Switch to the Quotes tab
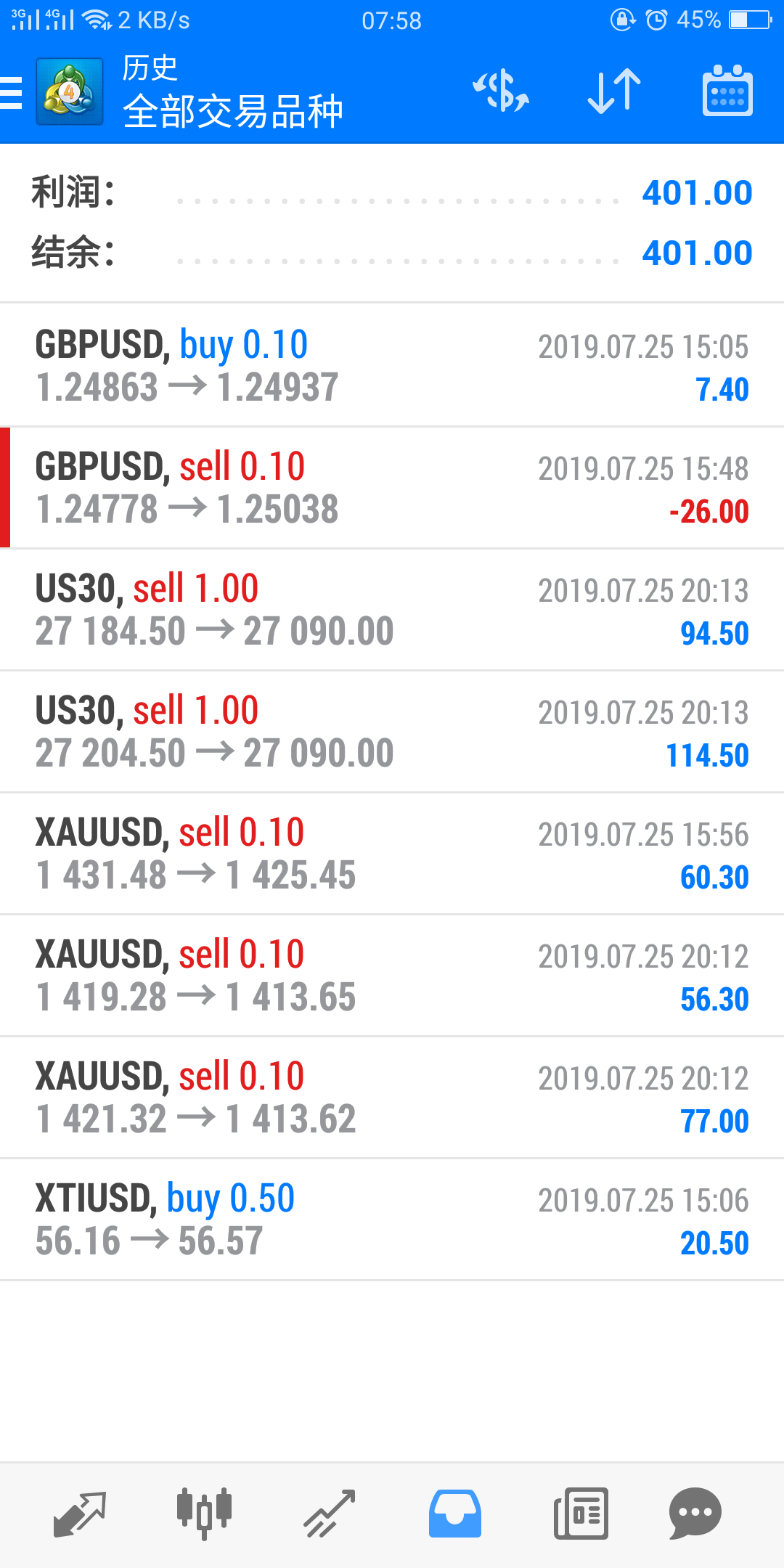Image resolution: width=784 pixels, height=1568 pixels. click(80, 1514)
